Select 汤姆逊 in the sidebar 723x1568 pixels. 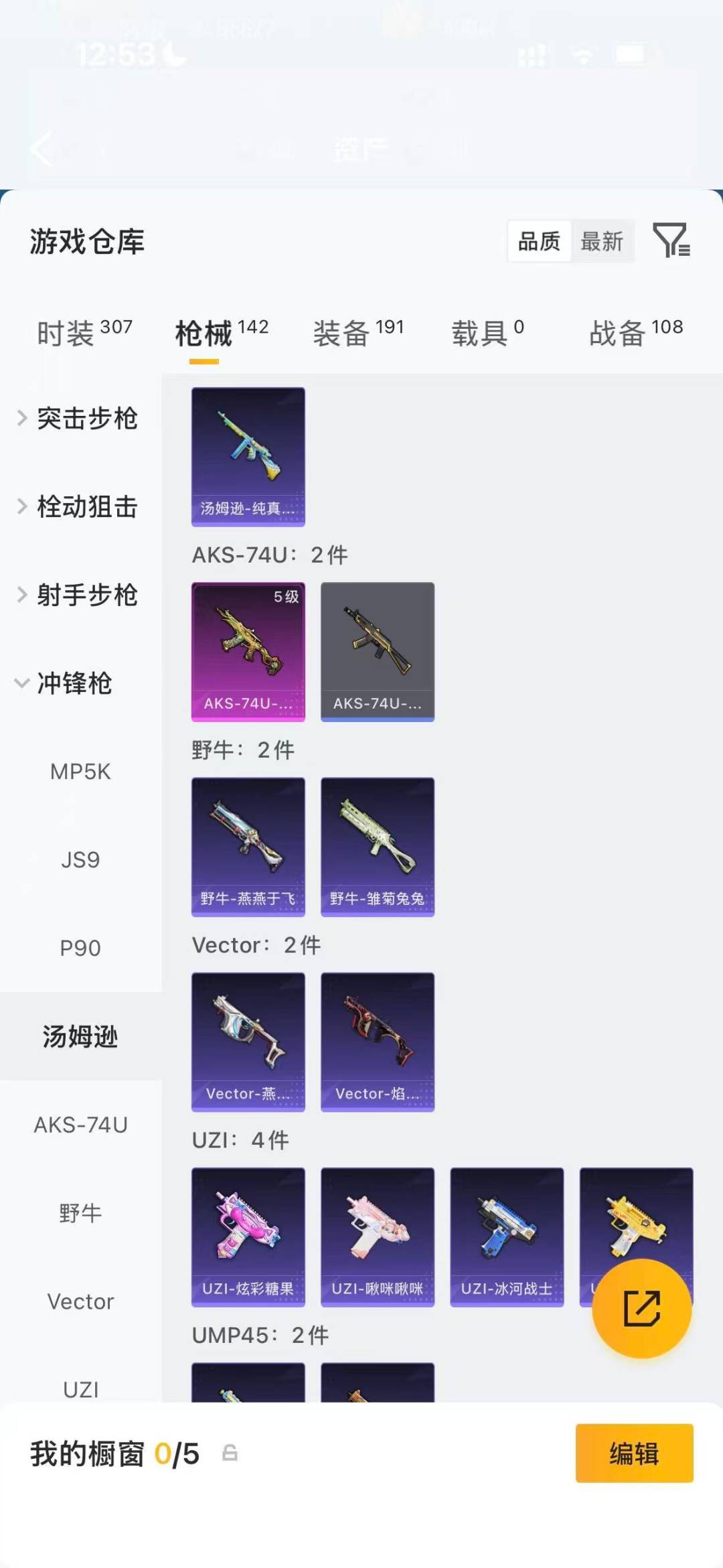(81, 1036)
